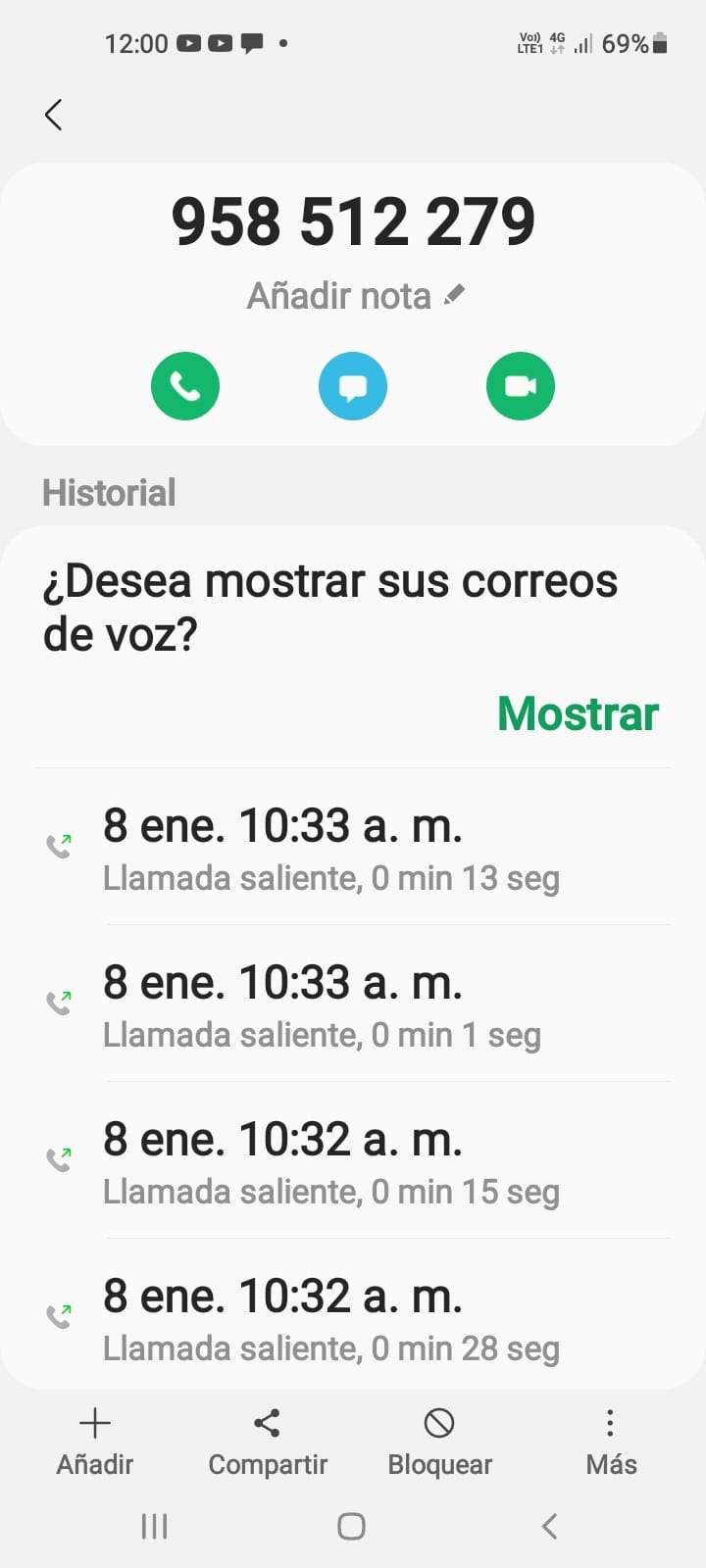
Task: Call 958 512 279 with the green phone icon
Action: [x=185, y=386]
